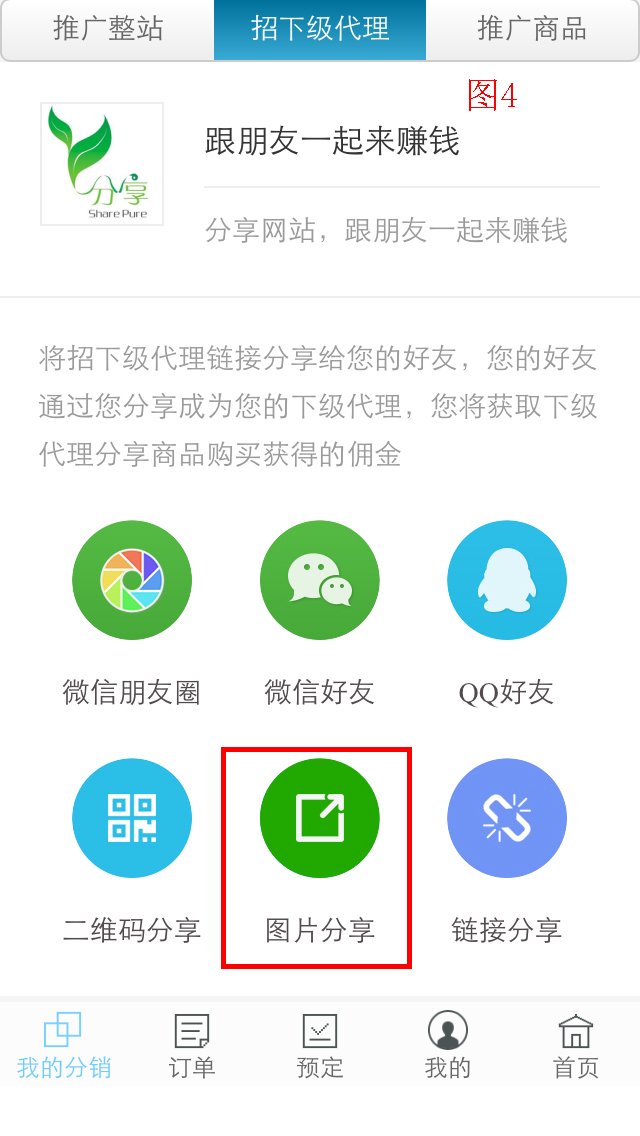640x1136 pixels.
Task: Select the 招下级代理 tab
Action: tap(320, 29)
